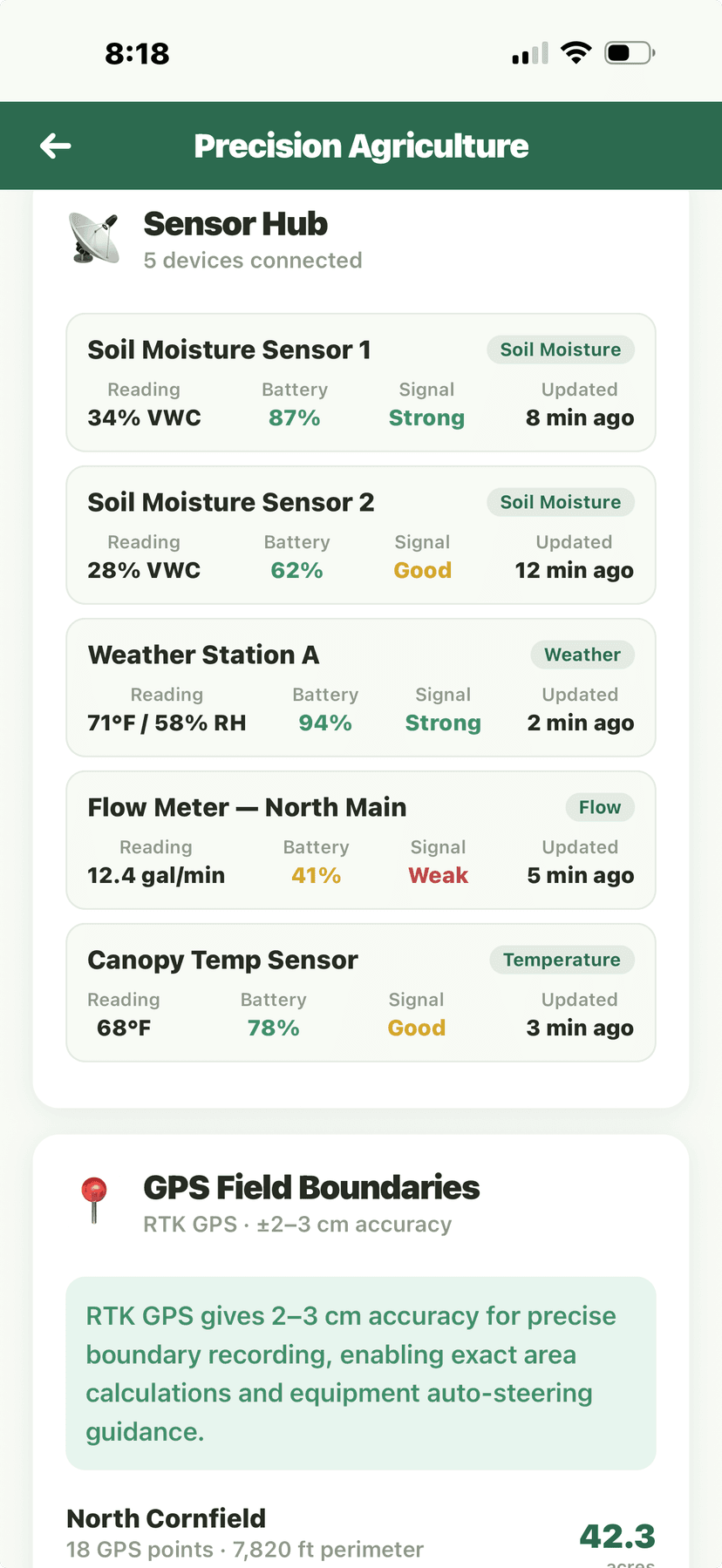This screenshot has height=1568, width=722.
Task: Tap the RTK GPS accuracy info box
Action: [360, 1373]
